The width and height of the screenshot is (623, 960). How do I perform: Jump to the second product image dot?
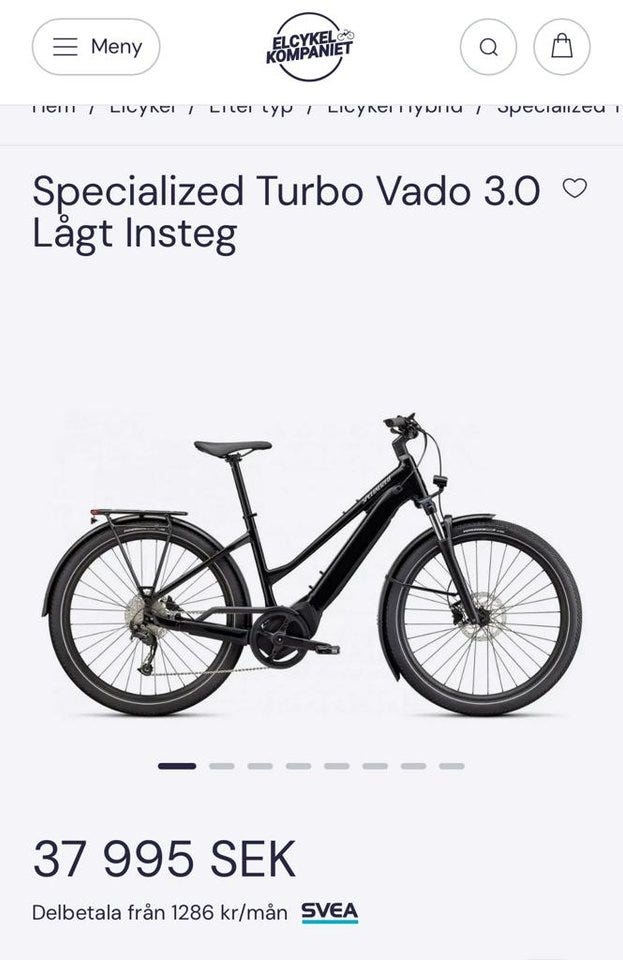[x=222, y=766]
